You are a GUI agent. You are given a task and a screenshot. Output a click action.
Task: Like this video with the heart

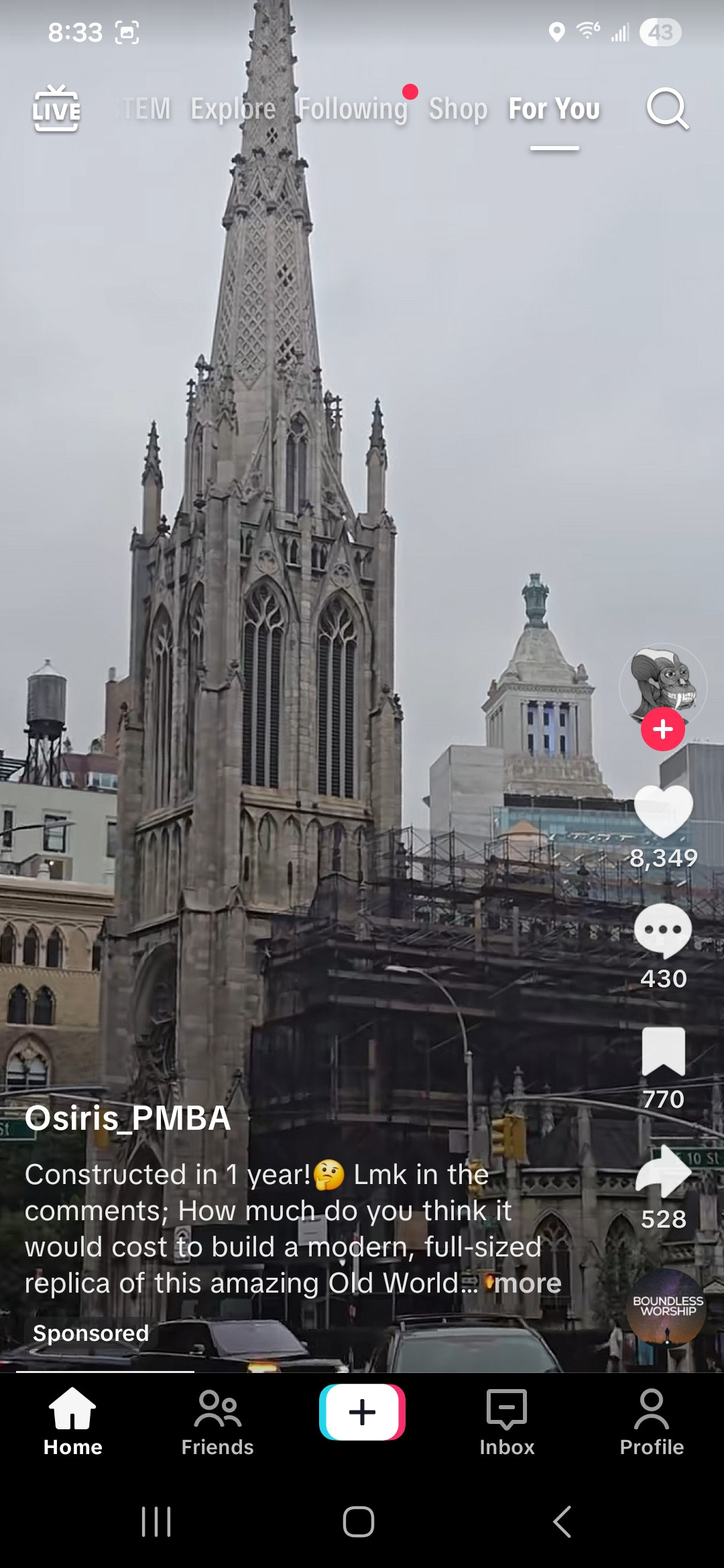[663, 811]
